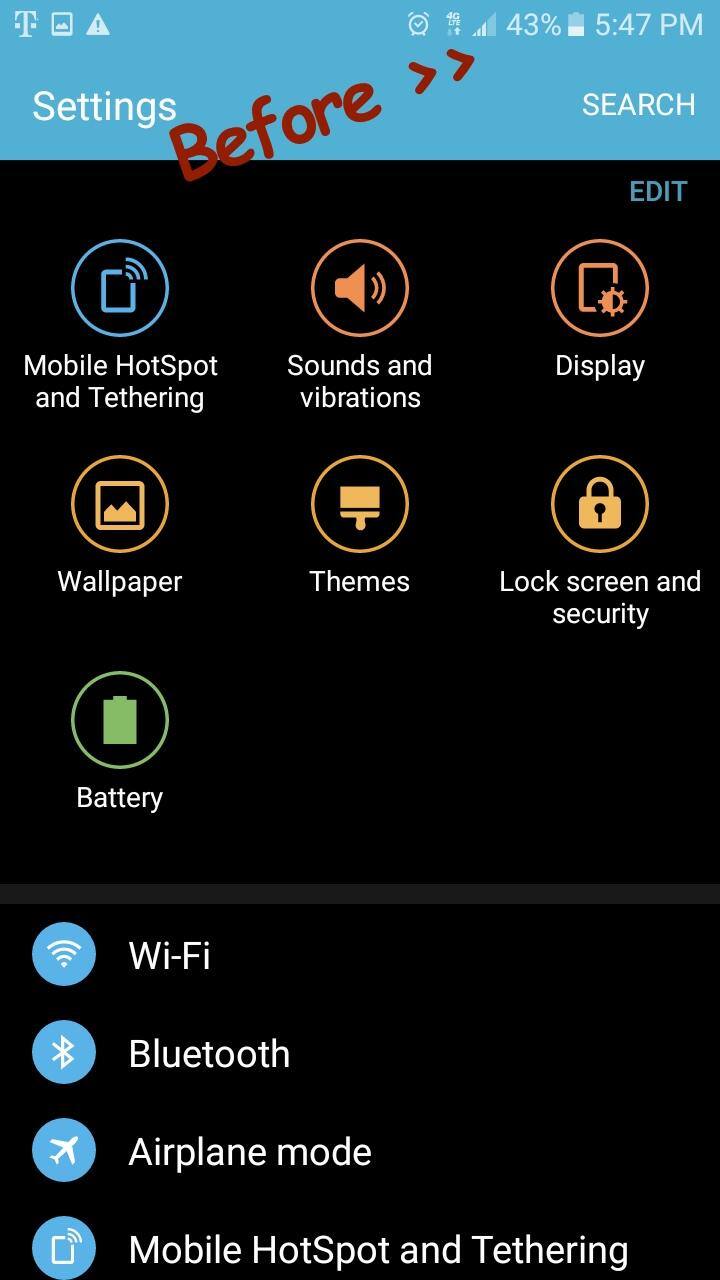Tap the Bluetooth circle icon

click(x=64, y=1052)
